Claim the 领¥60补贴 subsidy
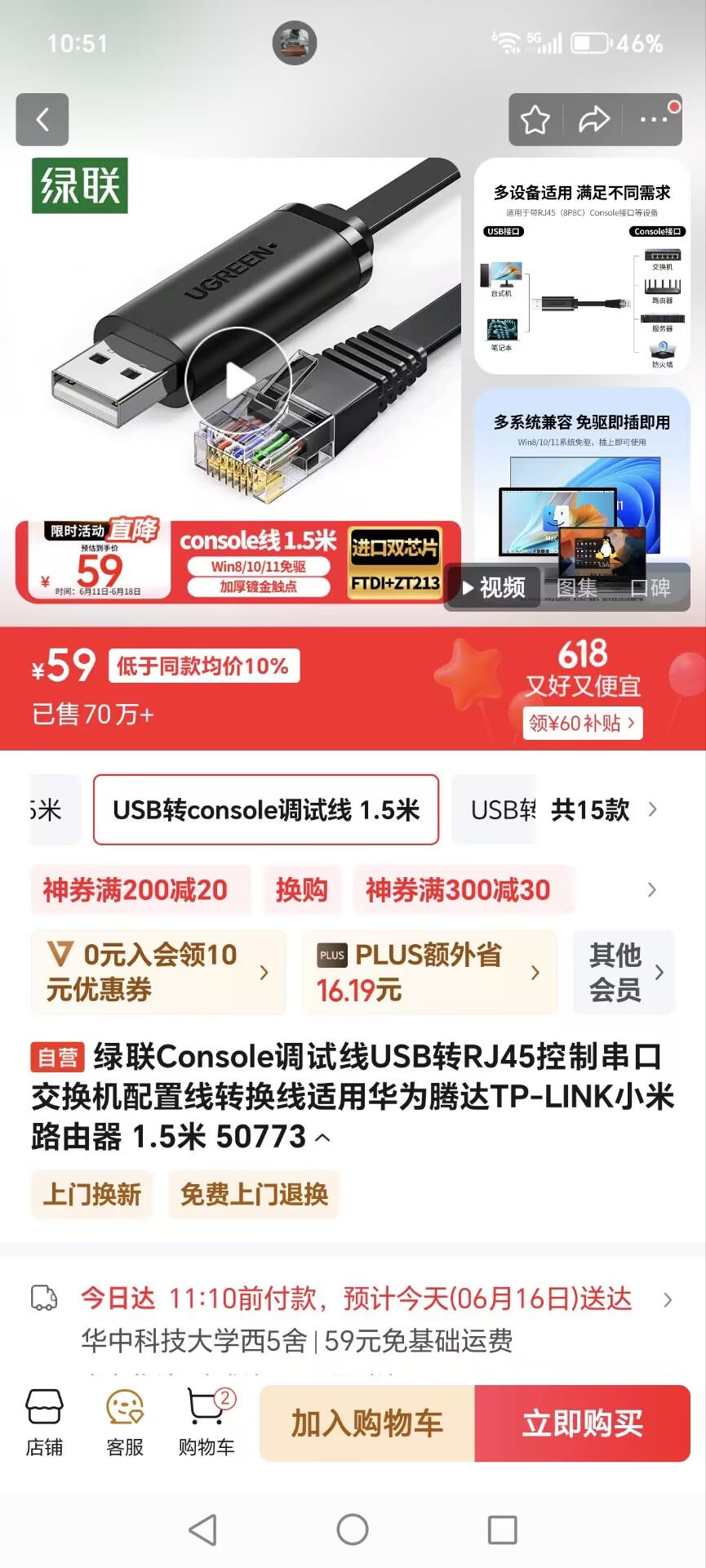 coord(582,724)
